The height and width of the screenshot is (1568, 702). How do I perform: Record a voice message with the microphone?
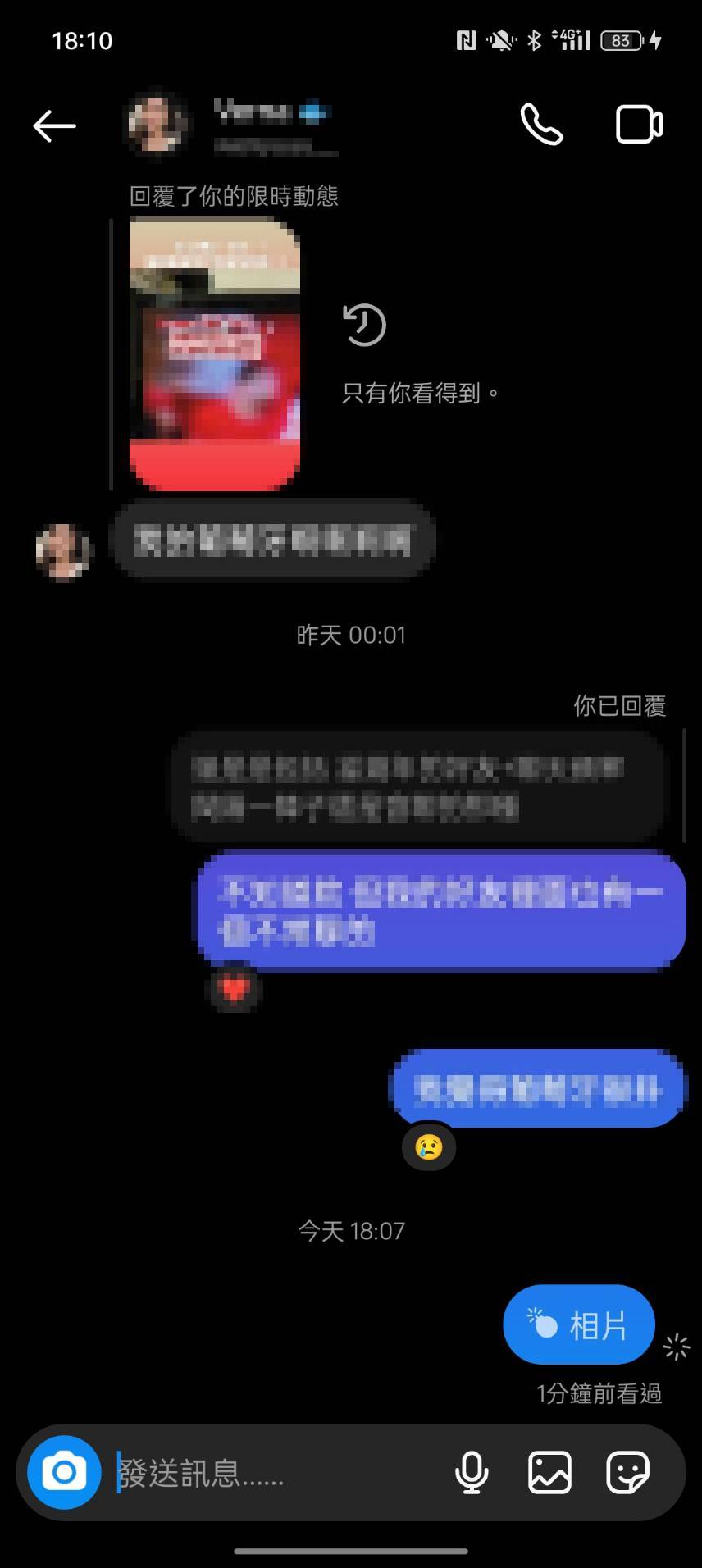coord(472,1473)
